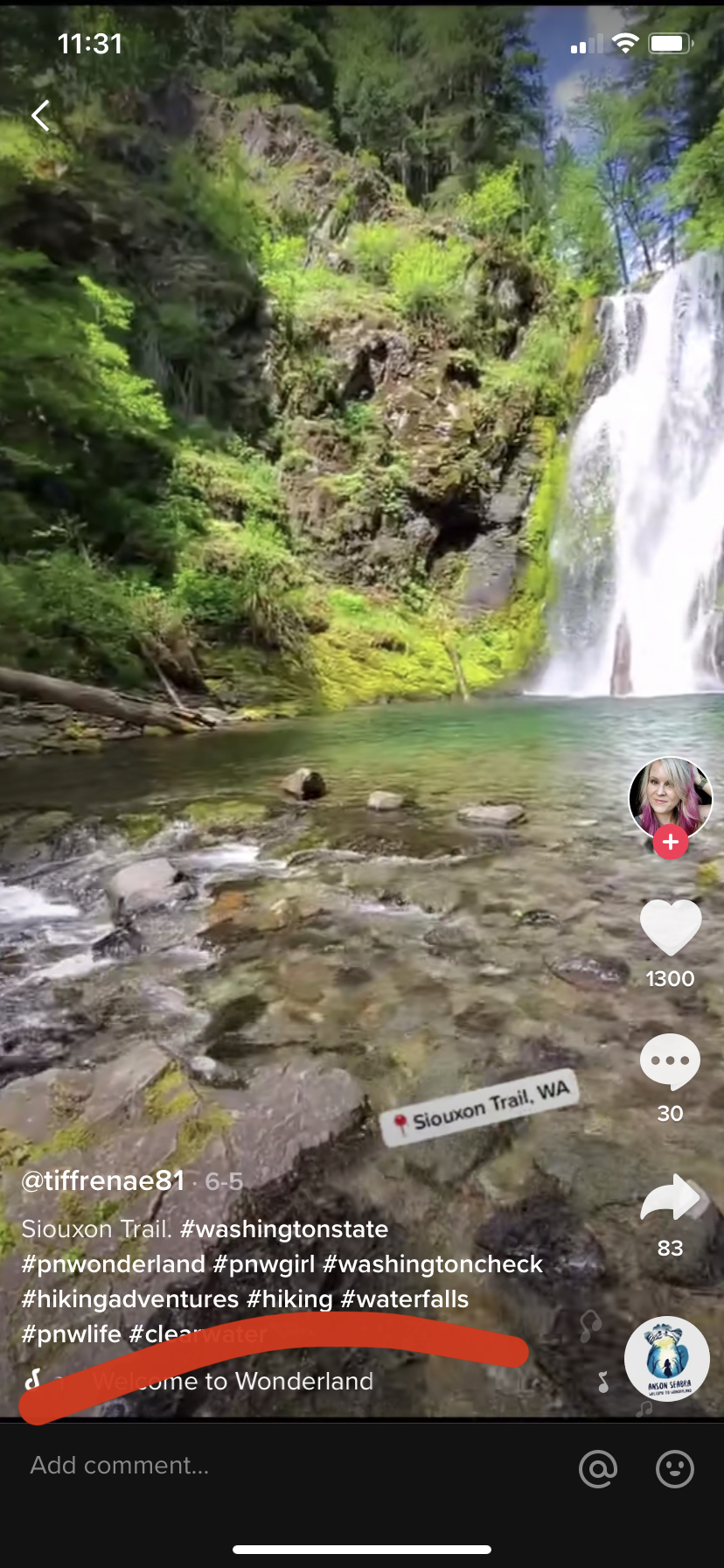Open the @tiffrenae81 username link
Screen dimensions: 724x1568
tap(103, 1181)
